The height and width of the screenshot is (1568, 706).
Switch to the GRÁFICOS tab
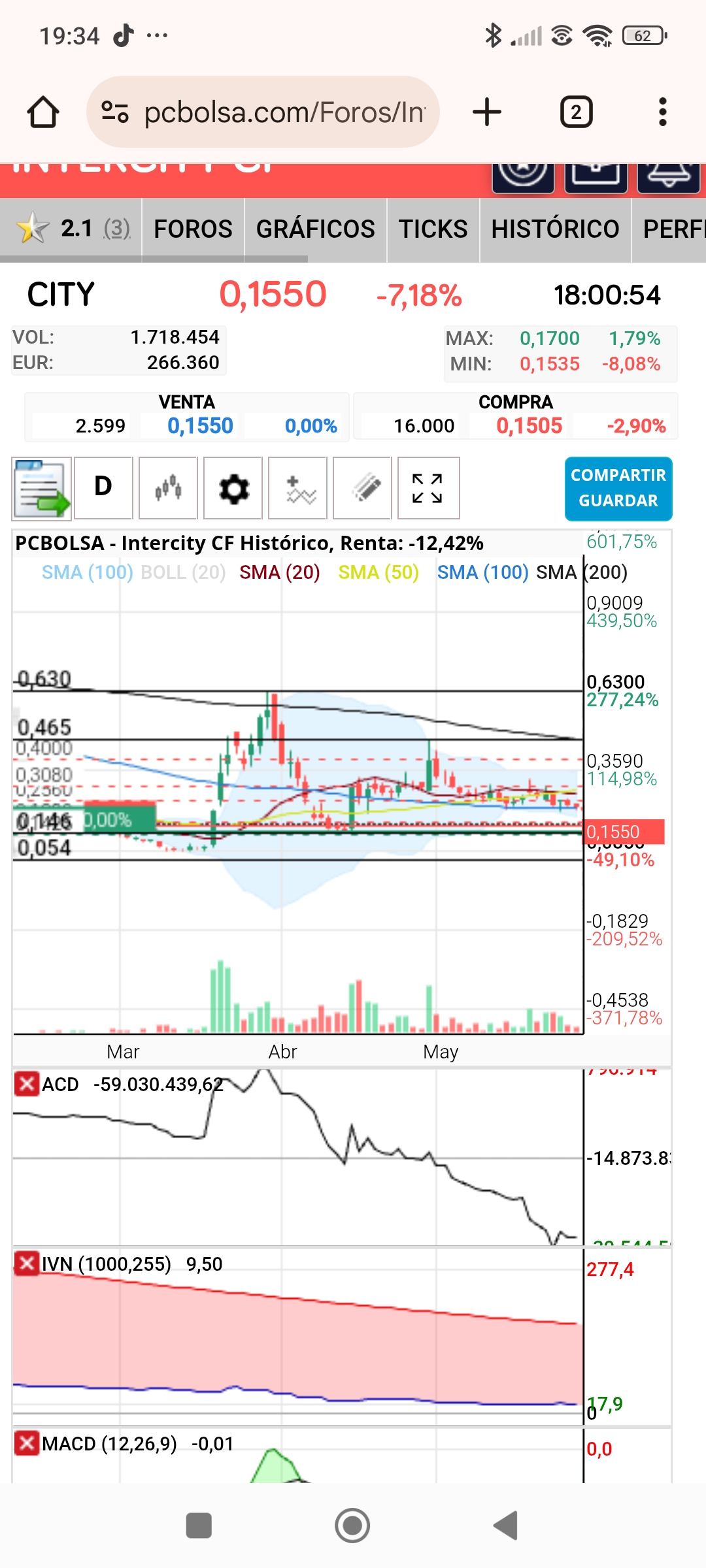[x=316, y=229]
